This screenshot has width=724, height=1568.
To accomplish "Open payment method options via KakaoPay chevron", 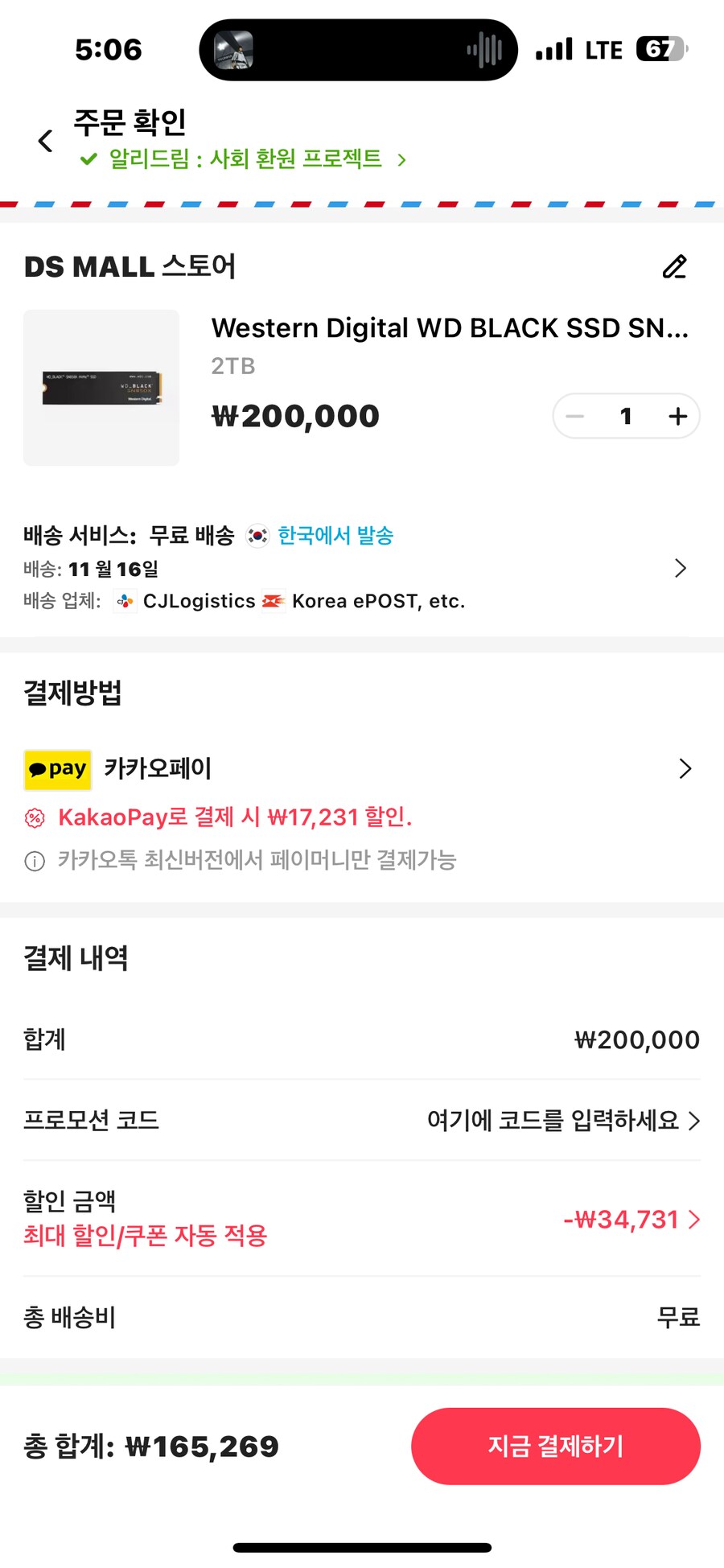I will coord(685,769).
